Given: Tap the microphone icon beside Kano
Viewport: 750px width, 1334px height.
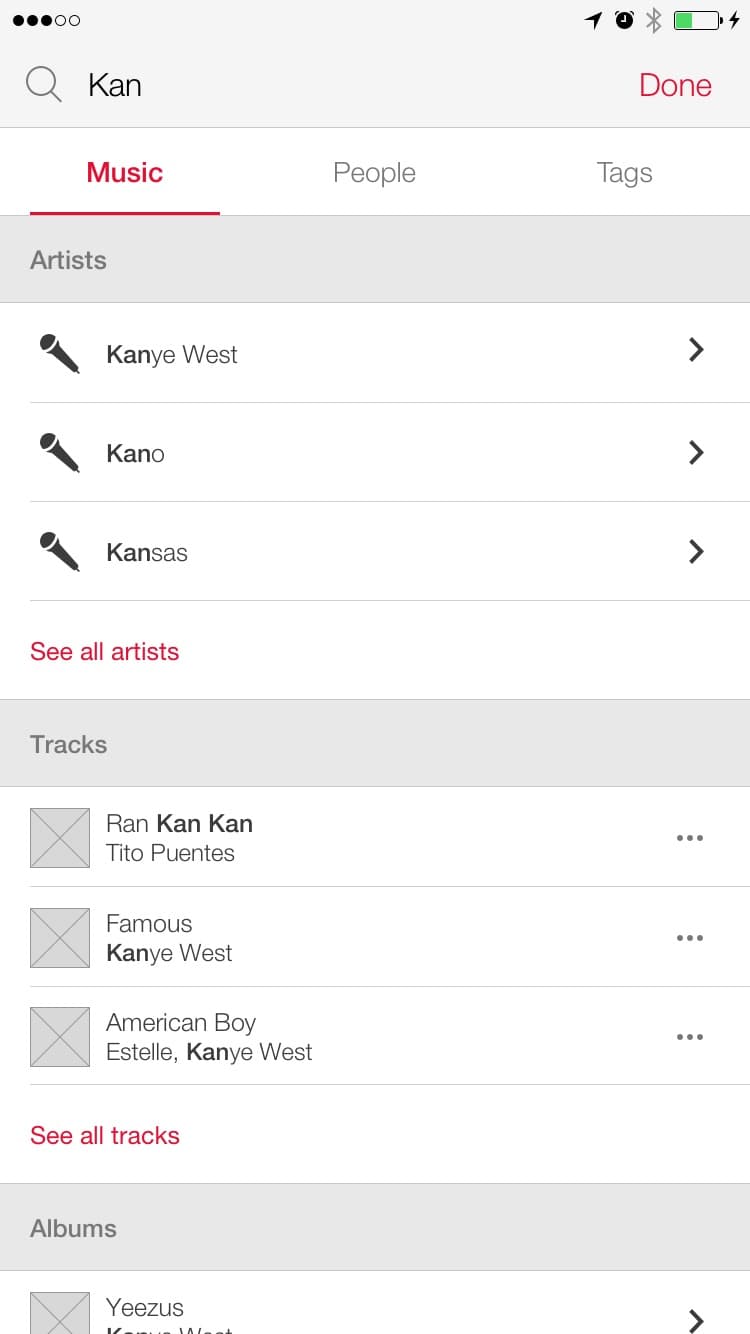Looking at the screenshot, I should [60, 452].
